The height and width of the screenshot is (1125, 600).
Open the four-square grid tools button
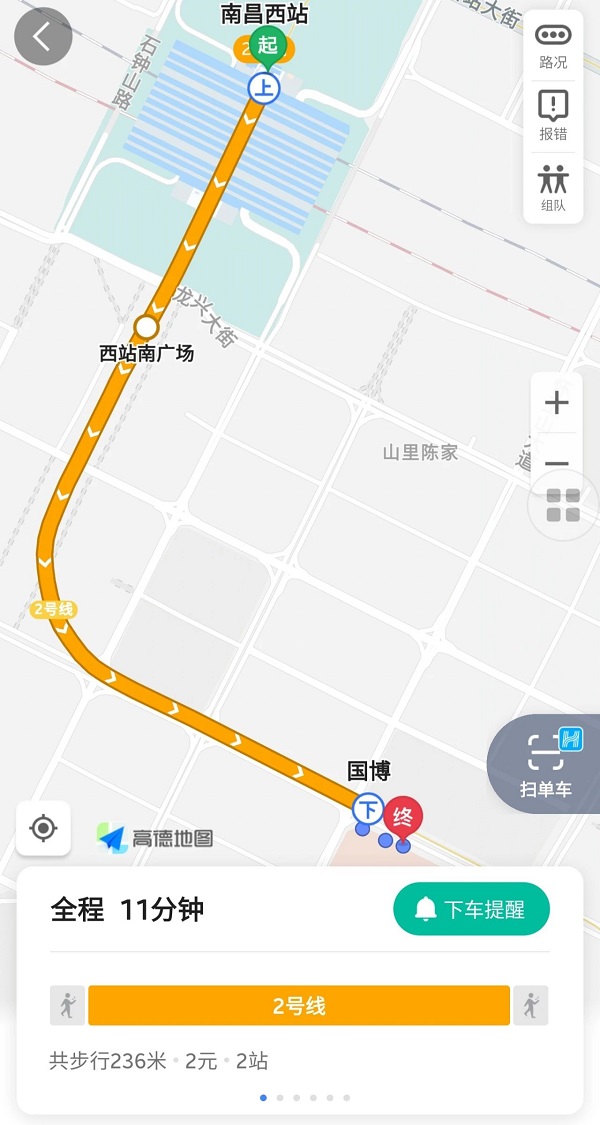tap(563, 506)
